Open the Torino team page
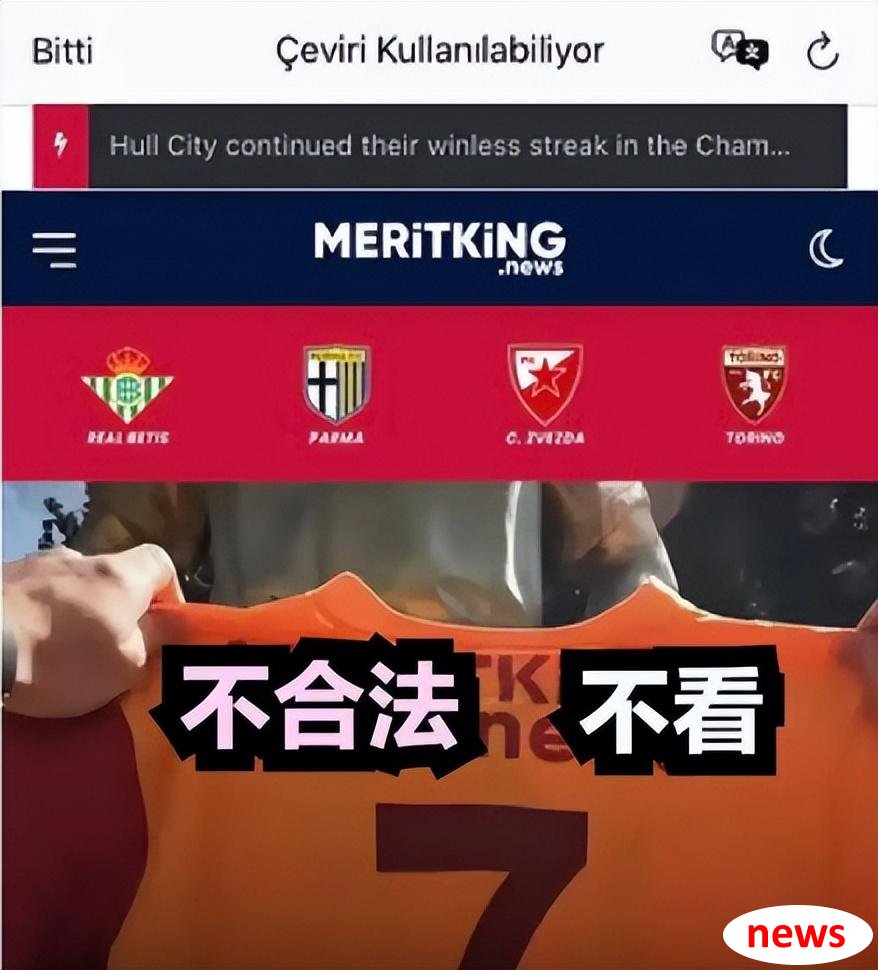Screen dimensions: 878x970 coord(754,395)
